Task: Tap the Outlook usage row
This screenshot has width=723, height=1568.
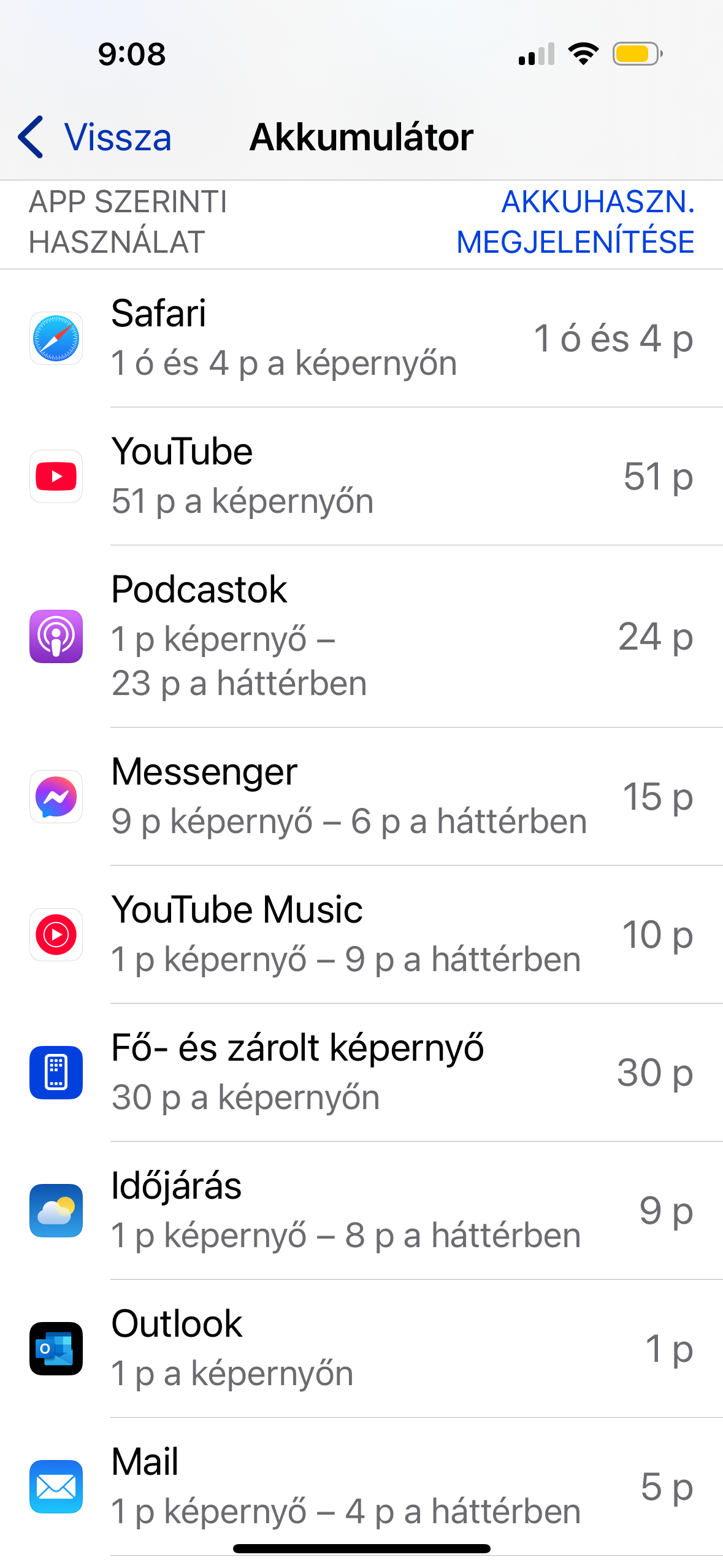Action: pyautogui.click(x=362, y=1348)
